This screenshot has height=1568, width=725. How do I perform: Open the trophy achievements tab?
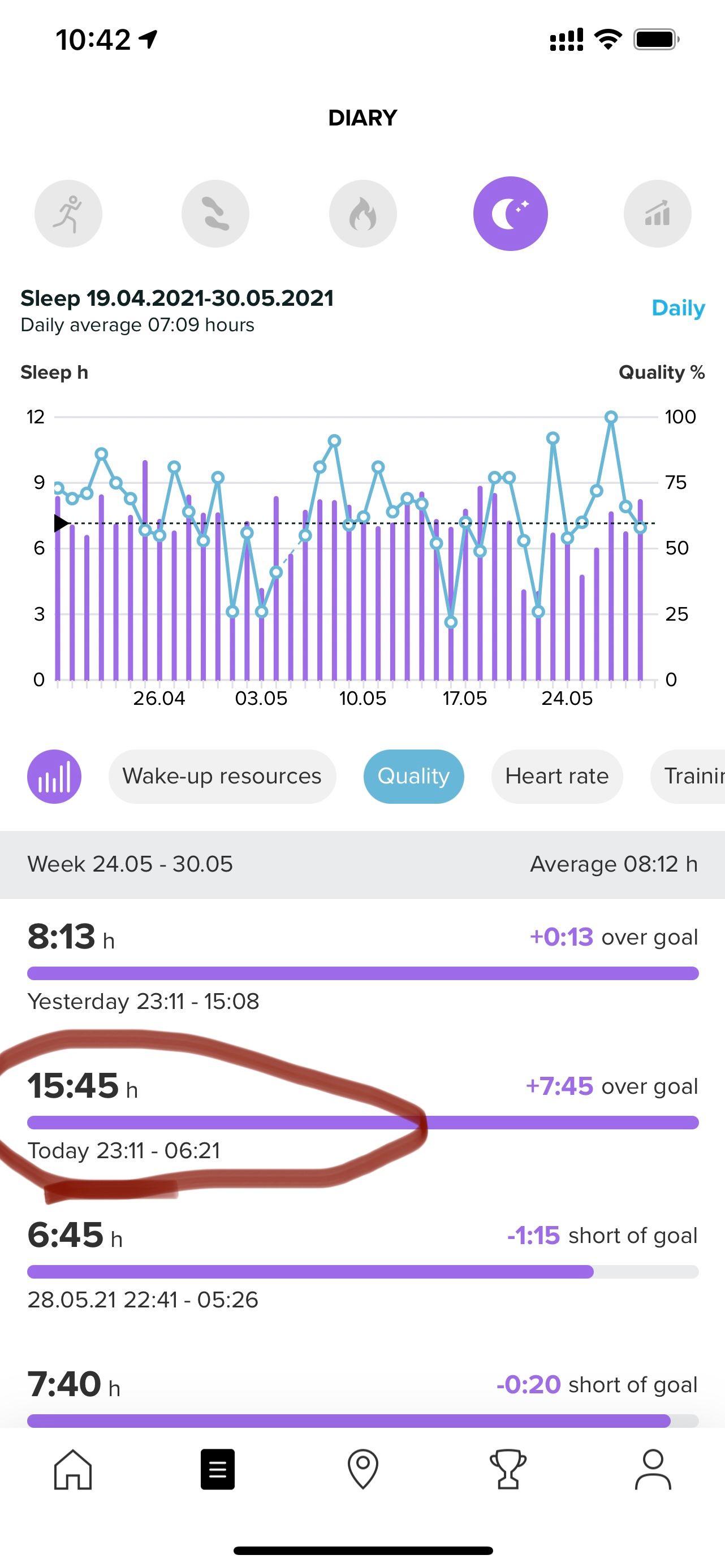coord(508,1470)
